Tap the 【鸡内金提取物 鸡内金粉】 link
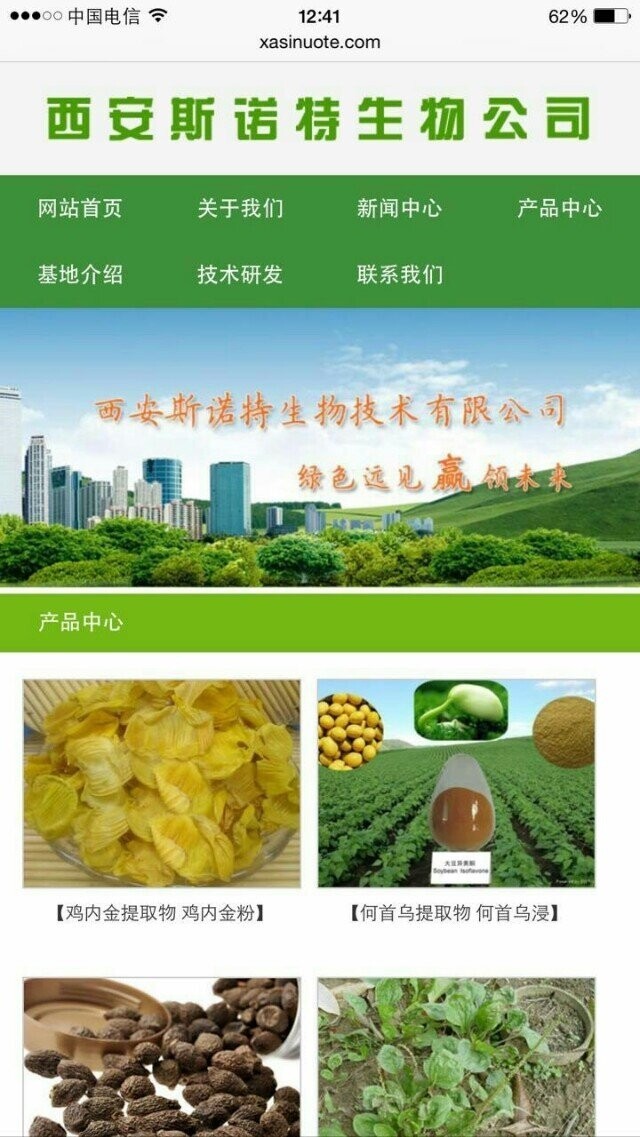This screenshot has width=640, height=1137. tap(161, 913)
